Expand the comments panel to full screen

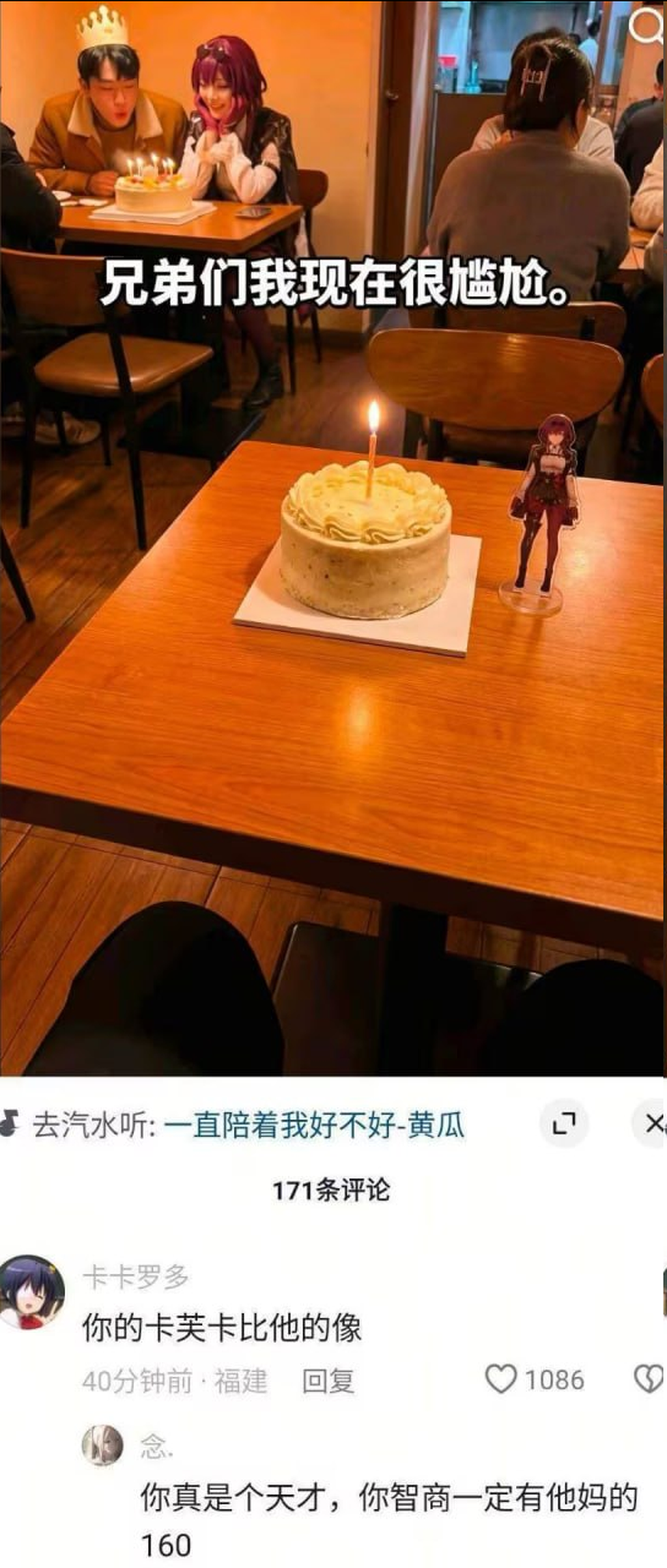(x=564, y=1123)
